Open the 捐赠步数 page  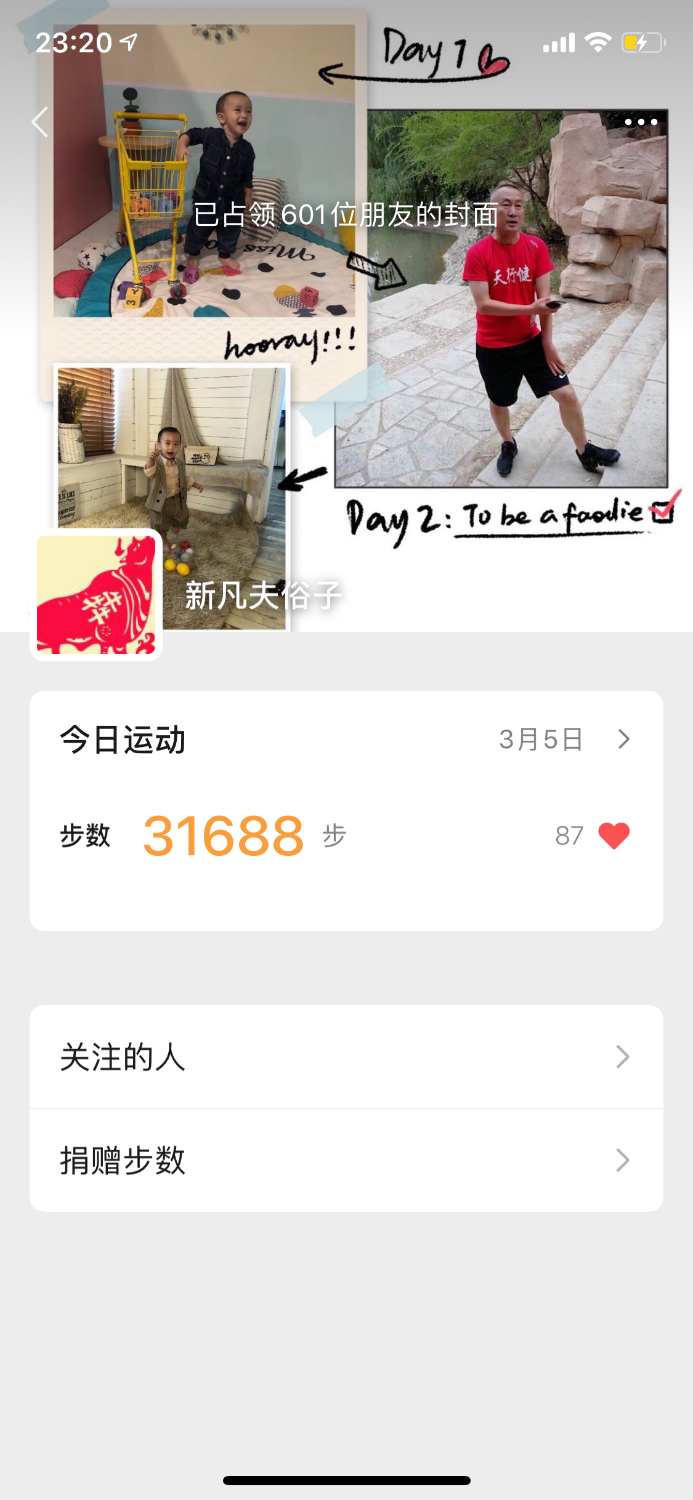(x=346, y=1160)
